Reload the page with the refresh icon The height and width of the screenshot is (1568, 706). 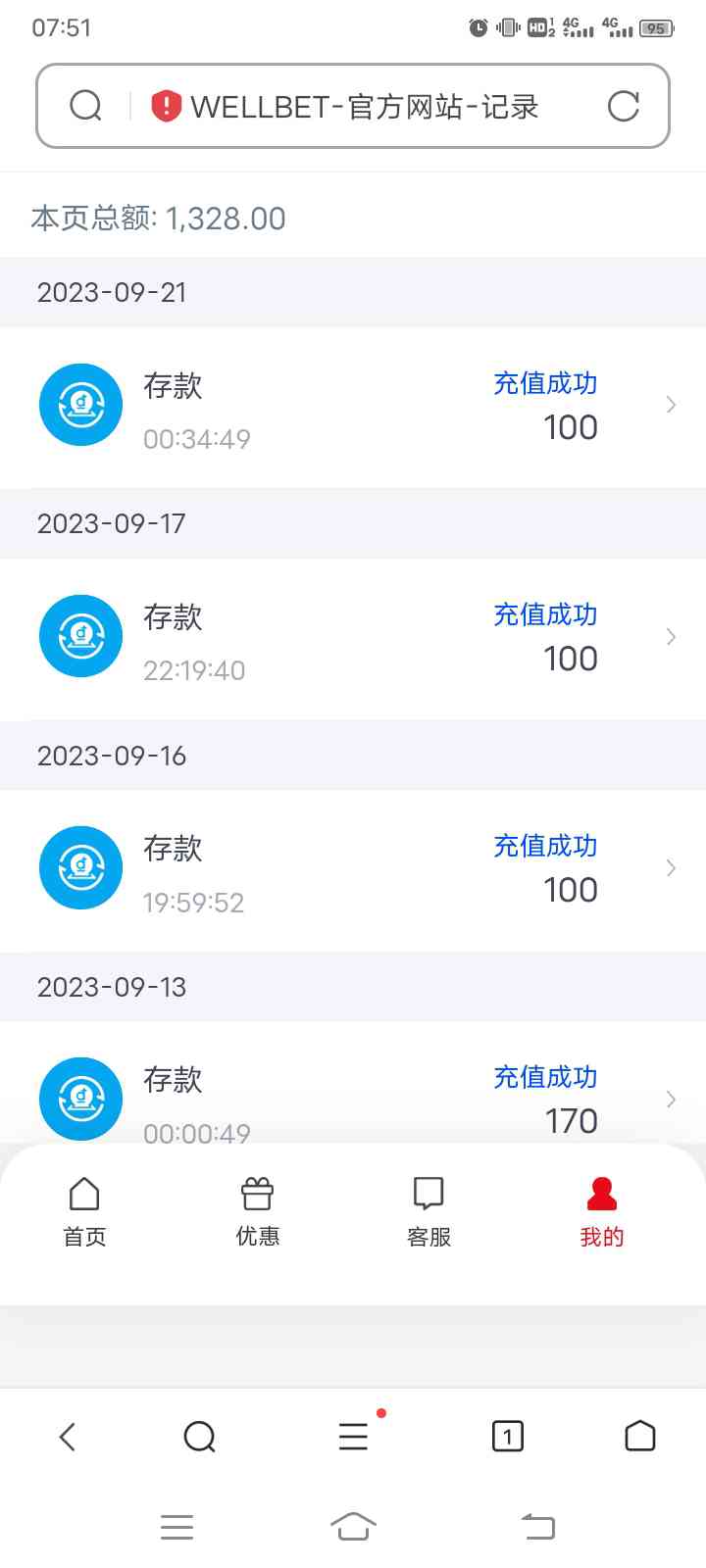click(623, 106)
